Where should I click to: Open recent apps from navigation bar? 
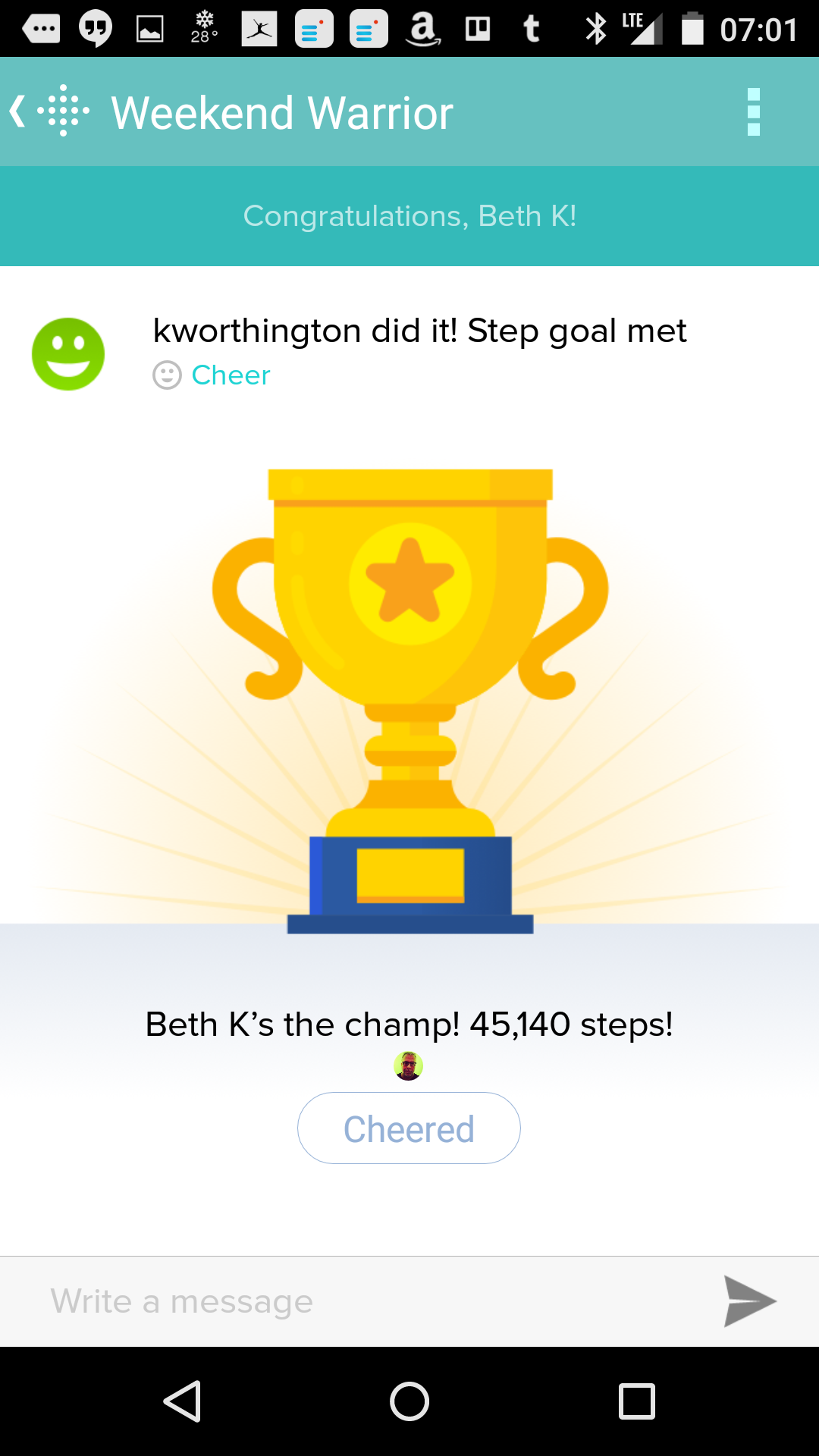pos(637,1401)
